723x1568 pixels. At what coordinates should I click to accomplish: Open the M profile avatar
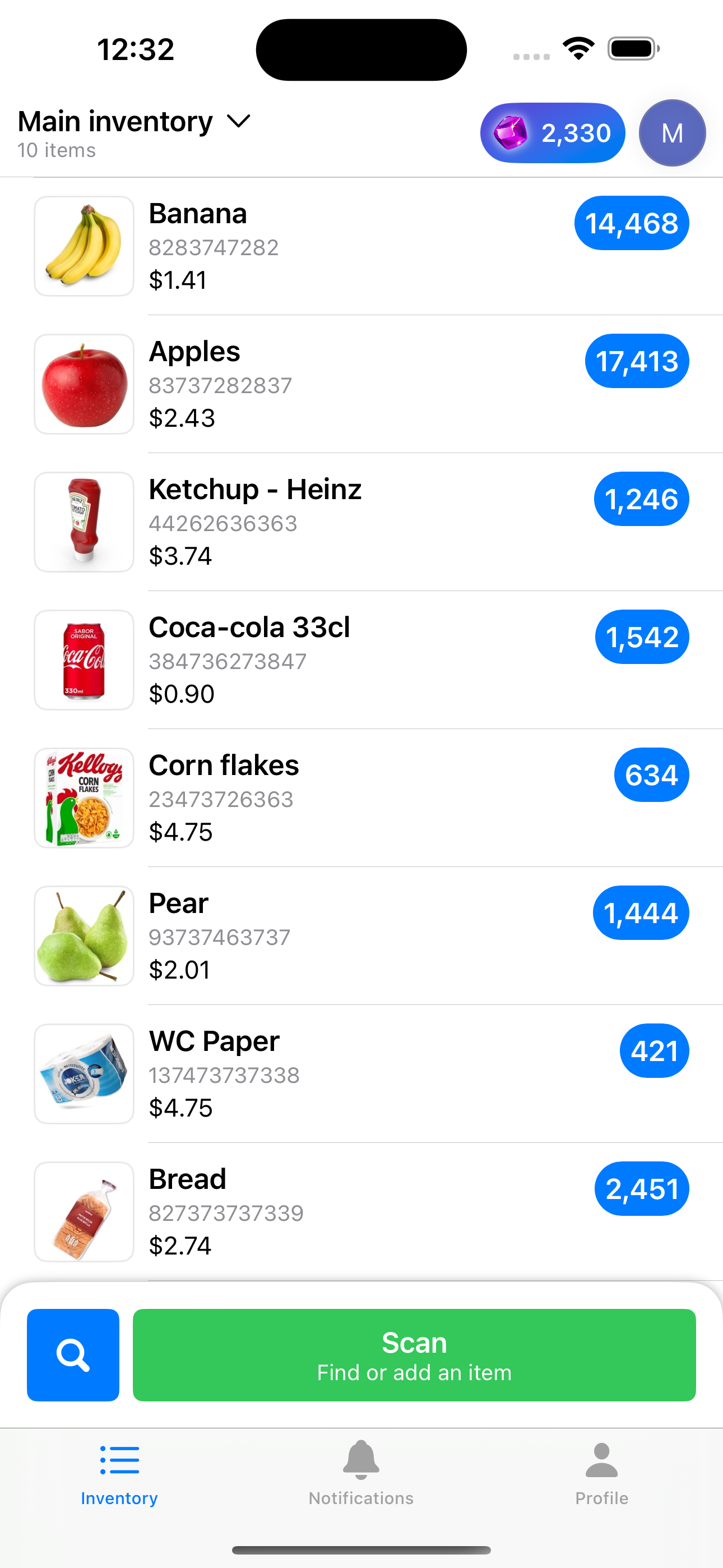pos(672,133)
